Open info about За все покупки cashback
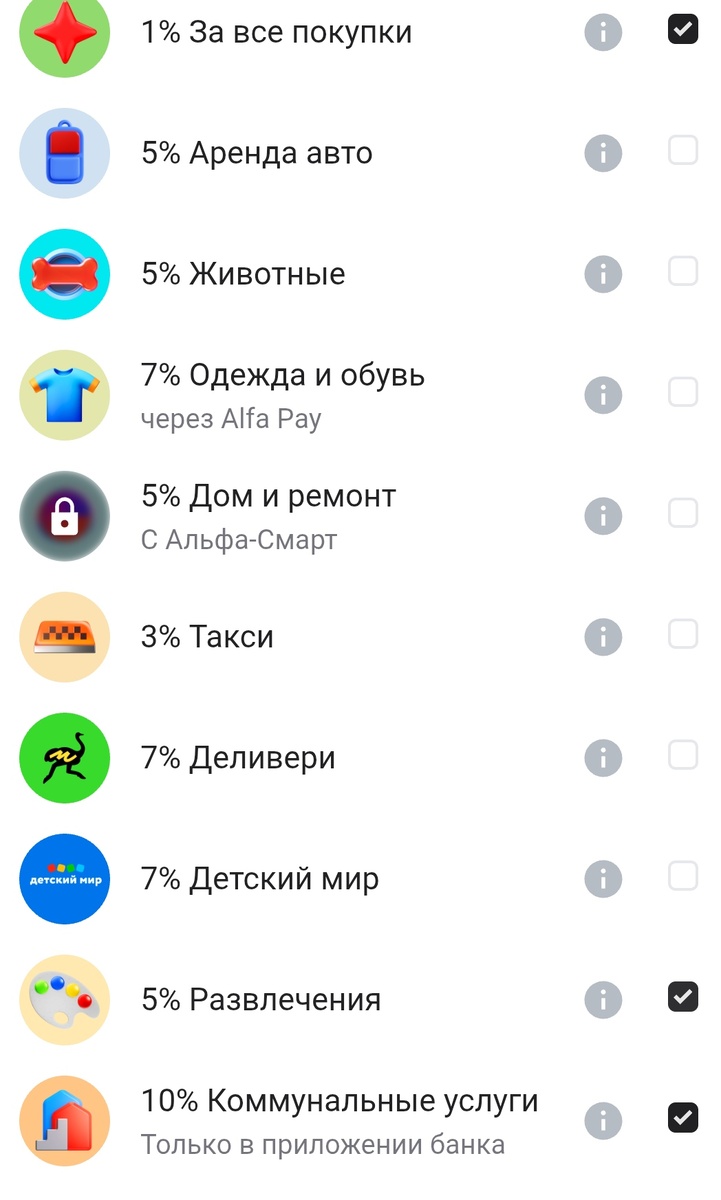 pyautogui.click(x=603, y=31)
